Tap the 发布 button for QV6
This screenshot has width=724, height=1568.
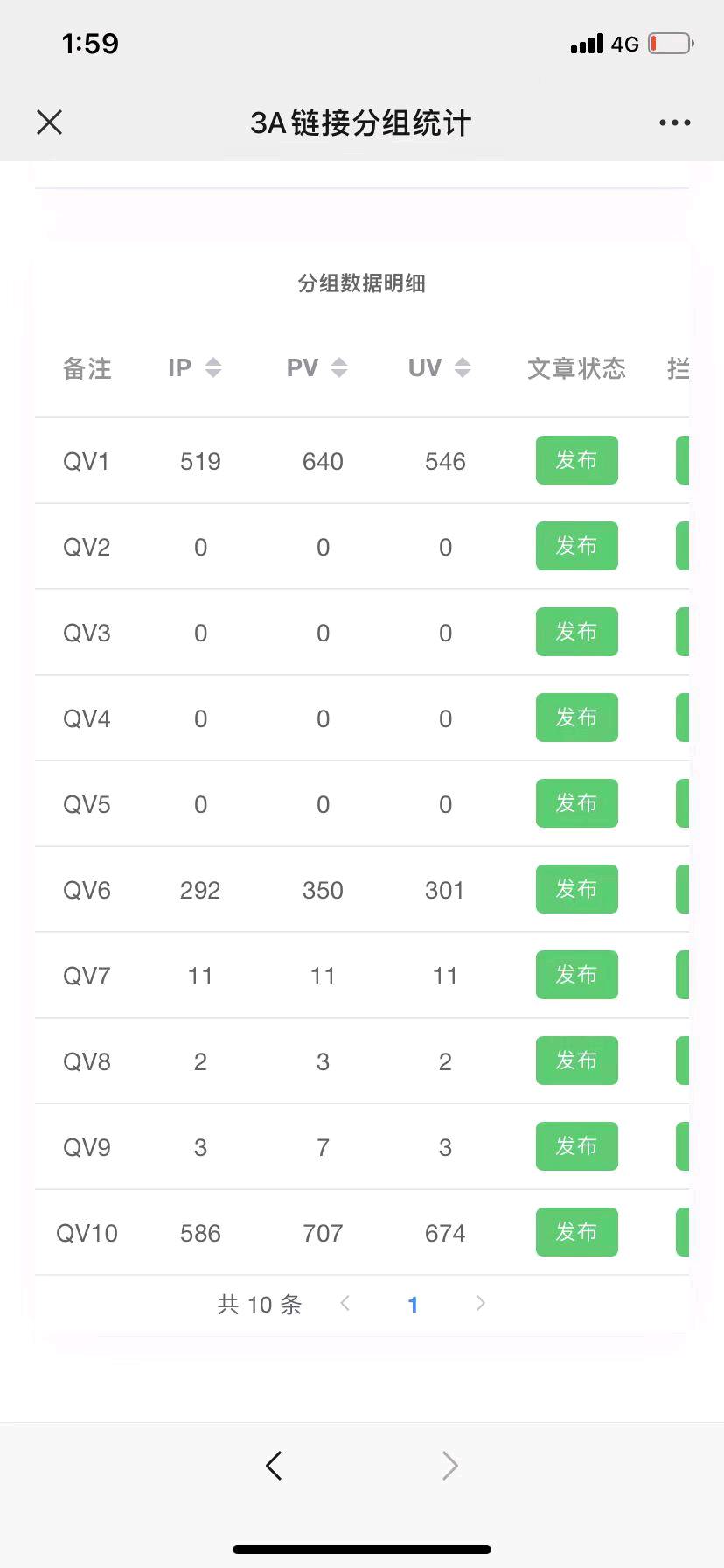click(x=577, y=889)
